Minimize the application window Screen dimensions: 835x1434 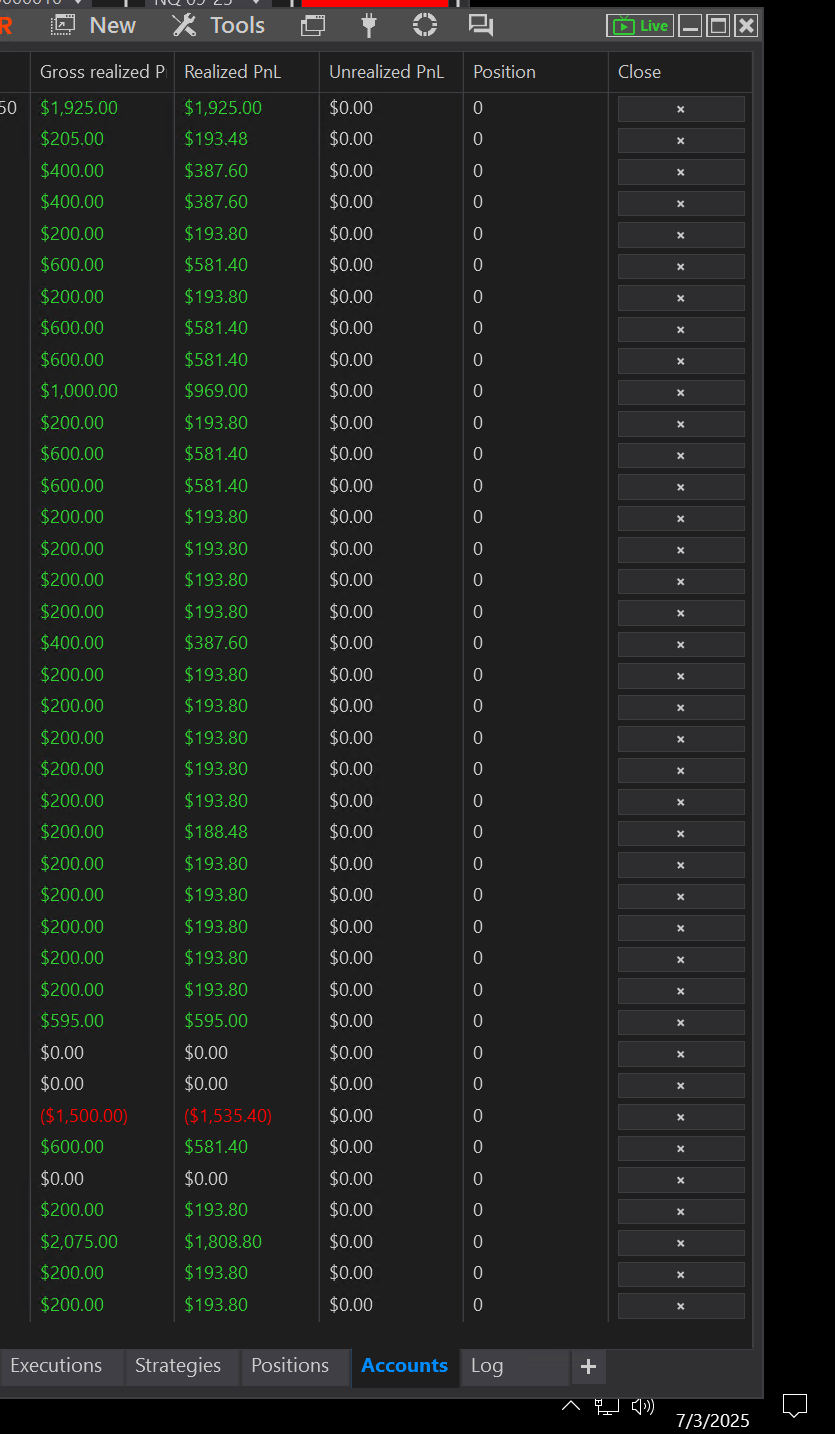click(x=690, y=26)
